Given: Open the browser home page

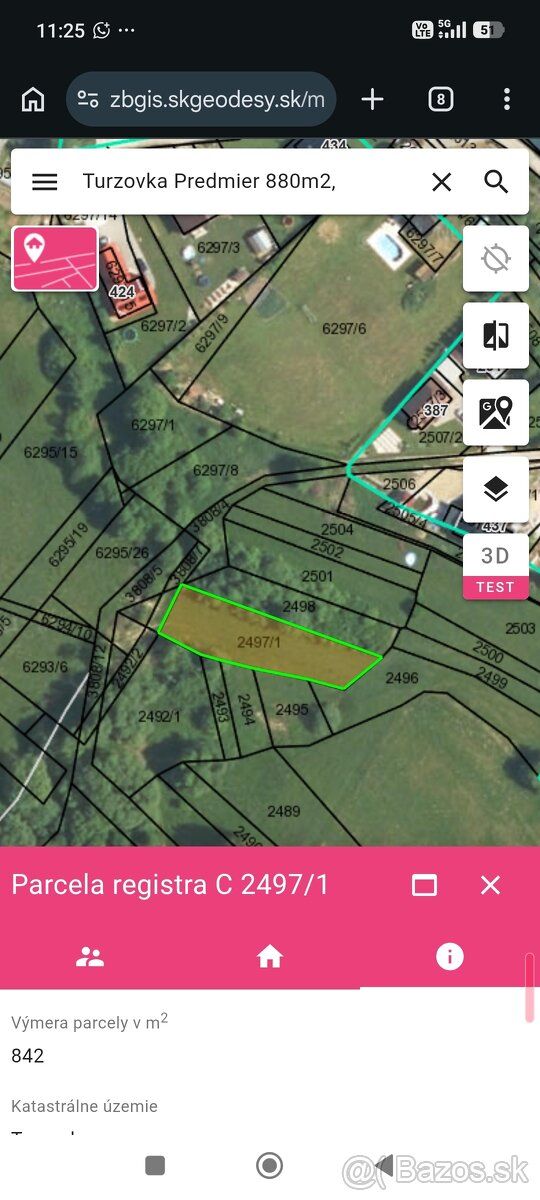Looking at the screenshot, I should pos(33,99).
